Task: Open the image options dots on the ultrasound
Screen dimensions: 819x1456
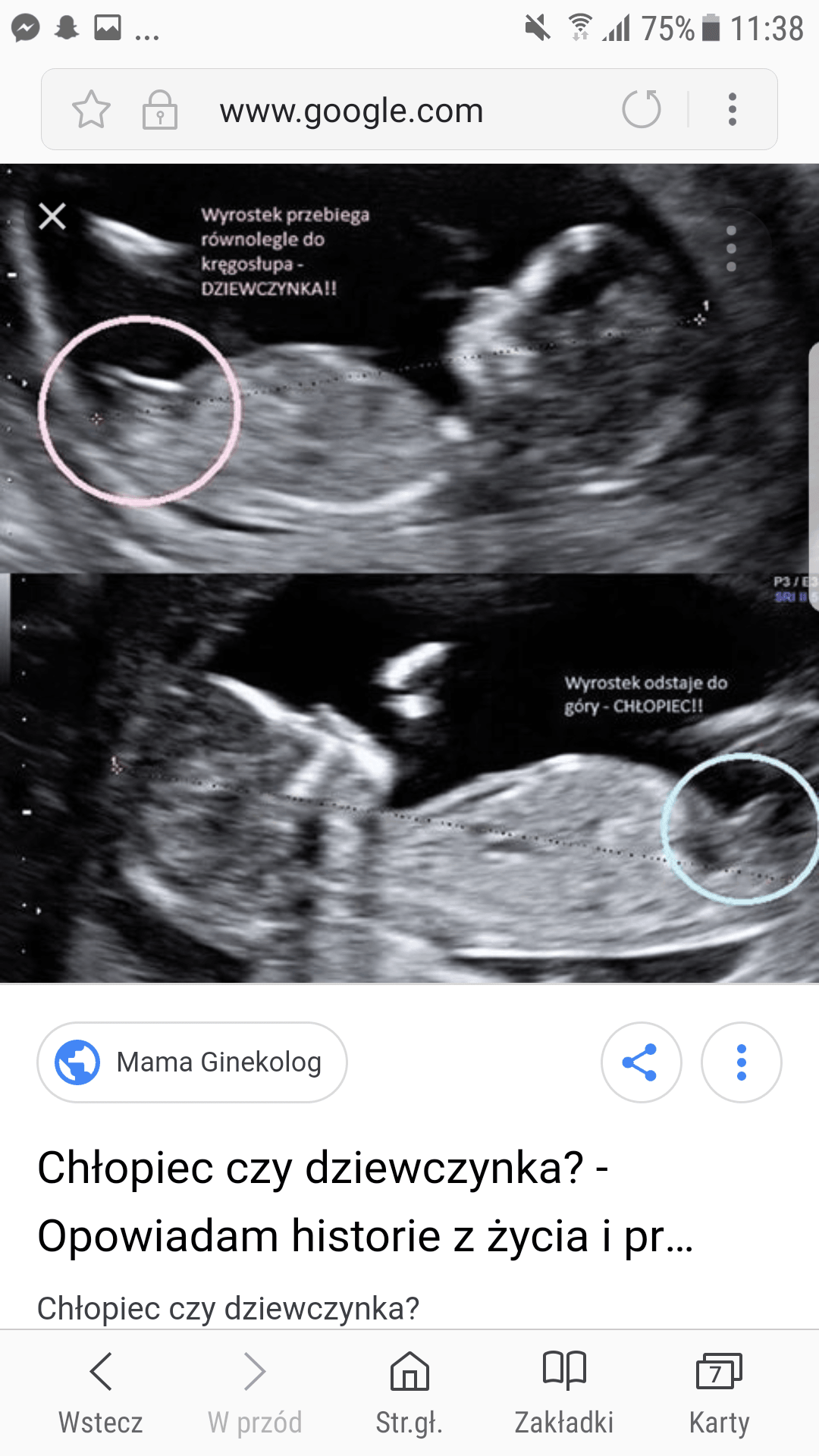Action: click(731, 248)
